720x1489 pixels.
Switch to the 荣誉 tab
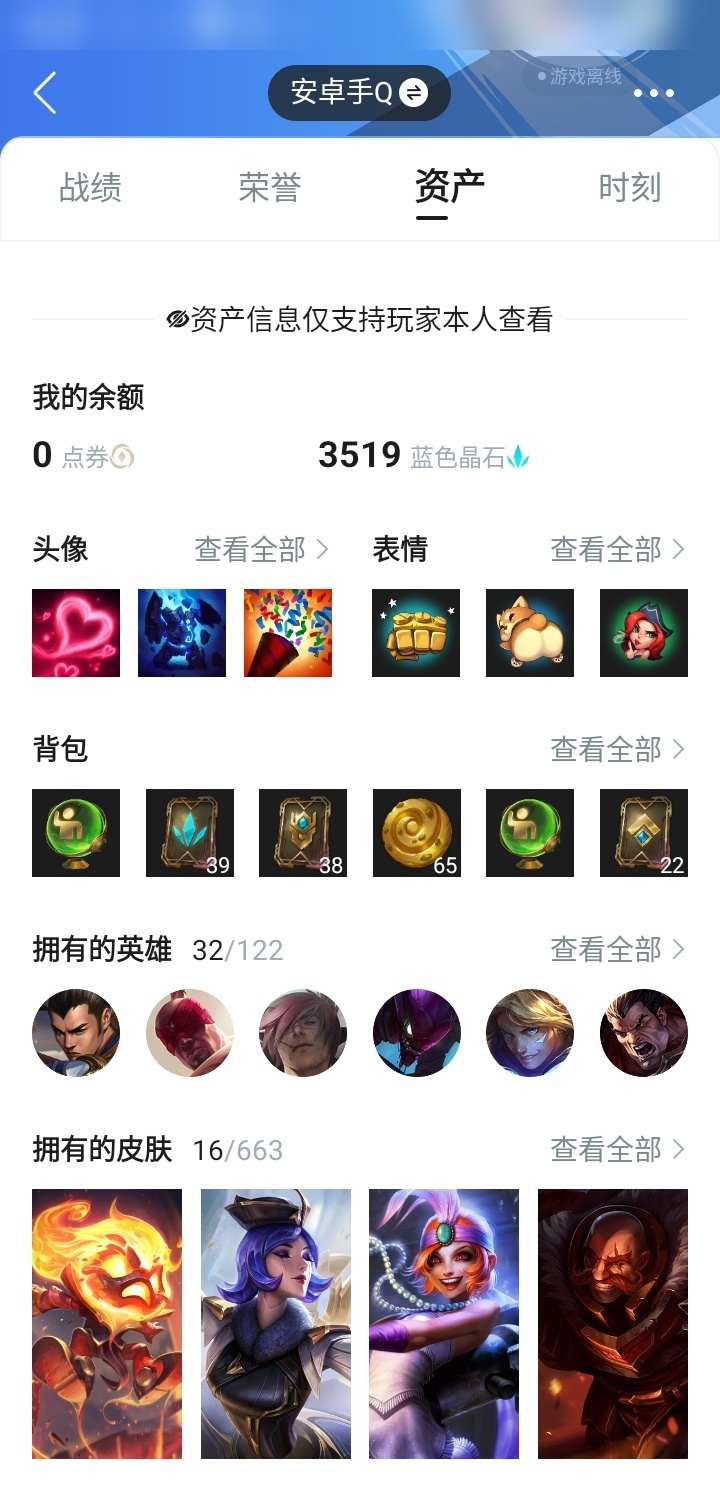click(x=270, y=187)
